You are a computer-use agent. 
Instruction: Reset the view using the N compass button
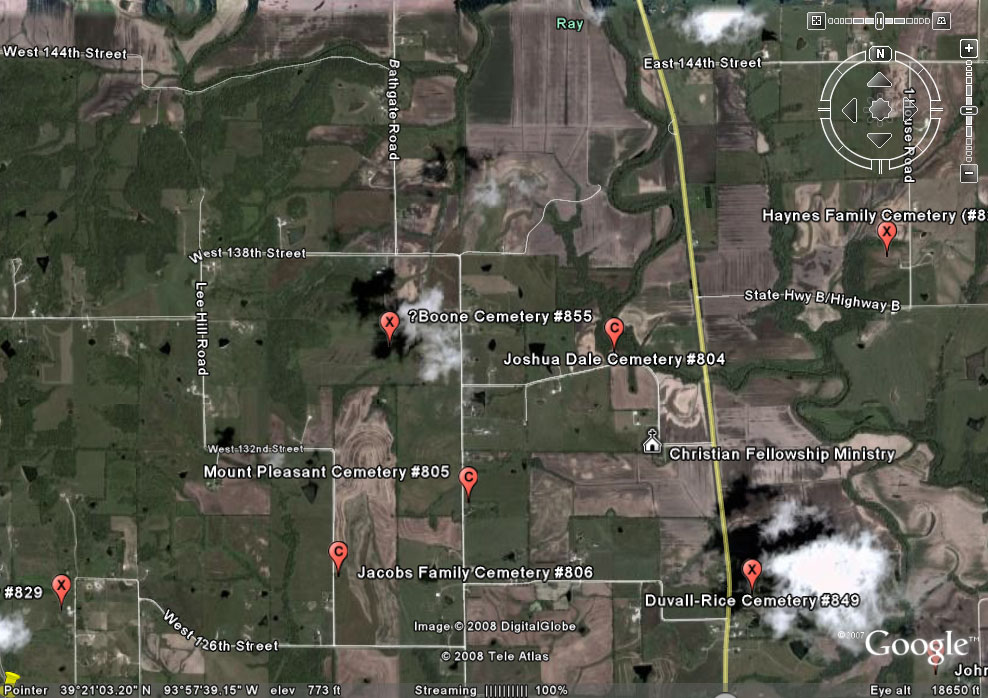pos(880,54)
